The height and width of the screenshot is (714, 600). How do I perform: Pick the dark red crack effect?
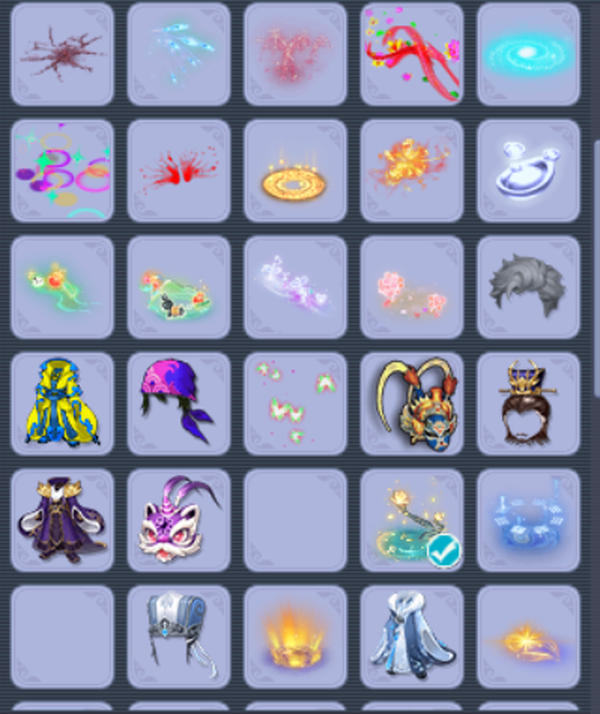click(x=62, y=53)
